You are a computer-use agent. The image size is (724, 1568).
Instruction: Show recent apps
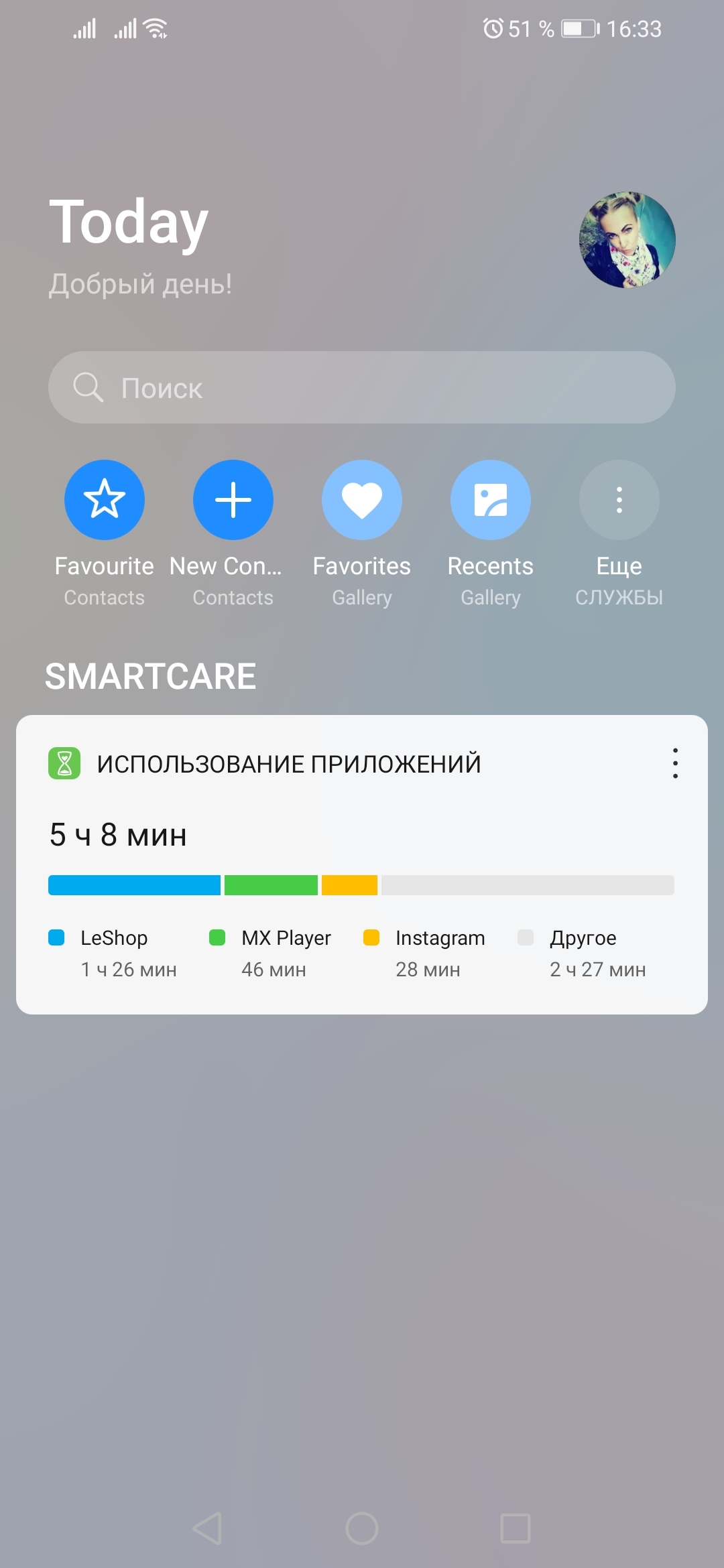click(516, 1528)
